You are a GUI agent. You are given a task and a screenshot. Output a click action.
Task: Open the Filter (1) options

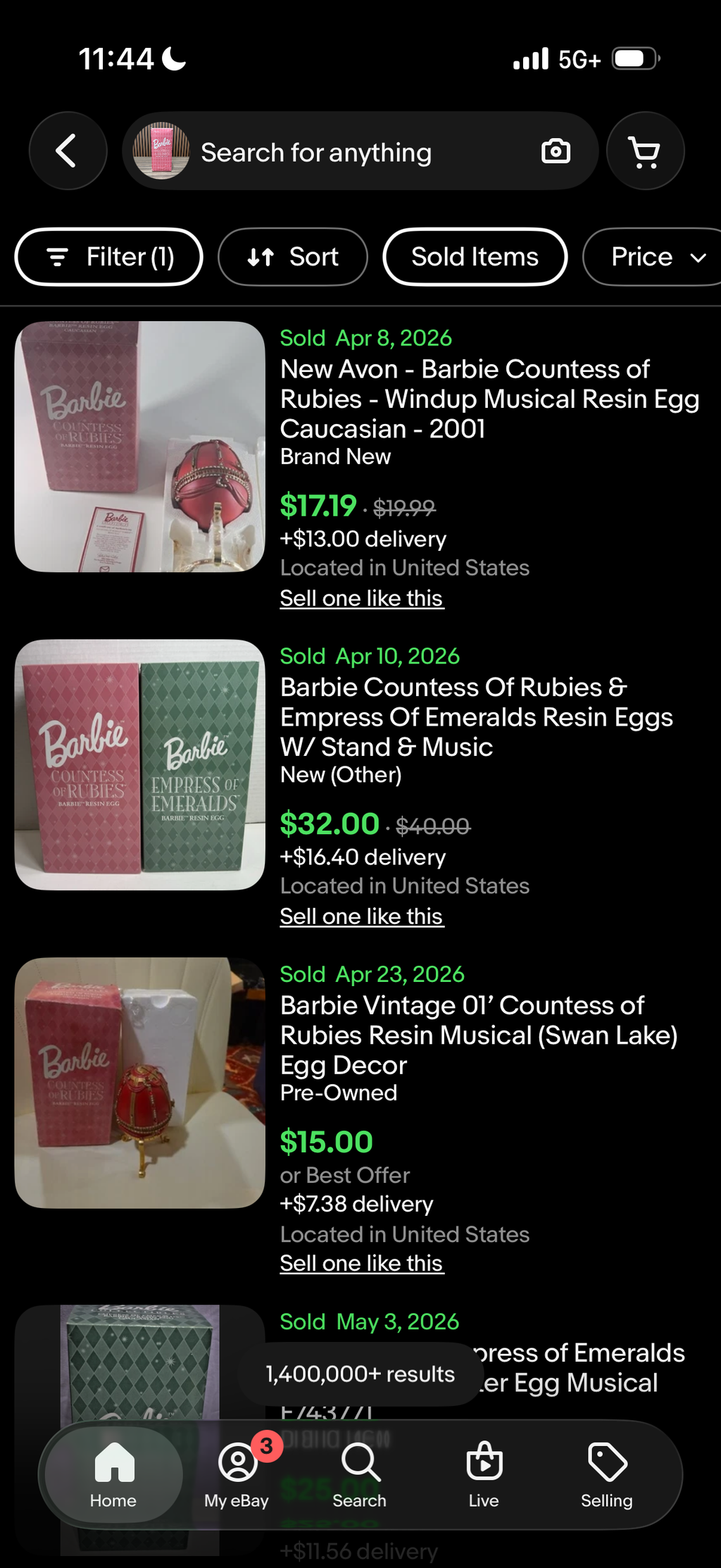[109, 257]
